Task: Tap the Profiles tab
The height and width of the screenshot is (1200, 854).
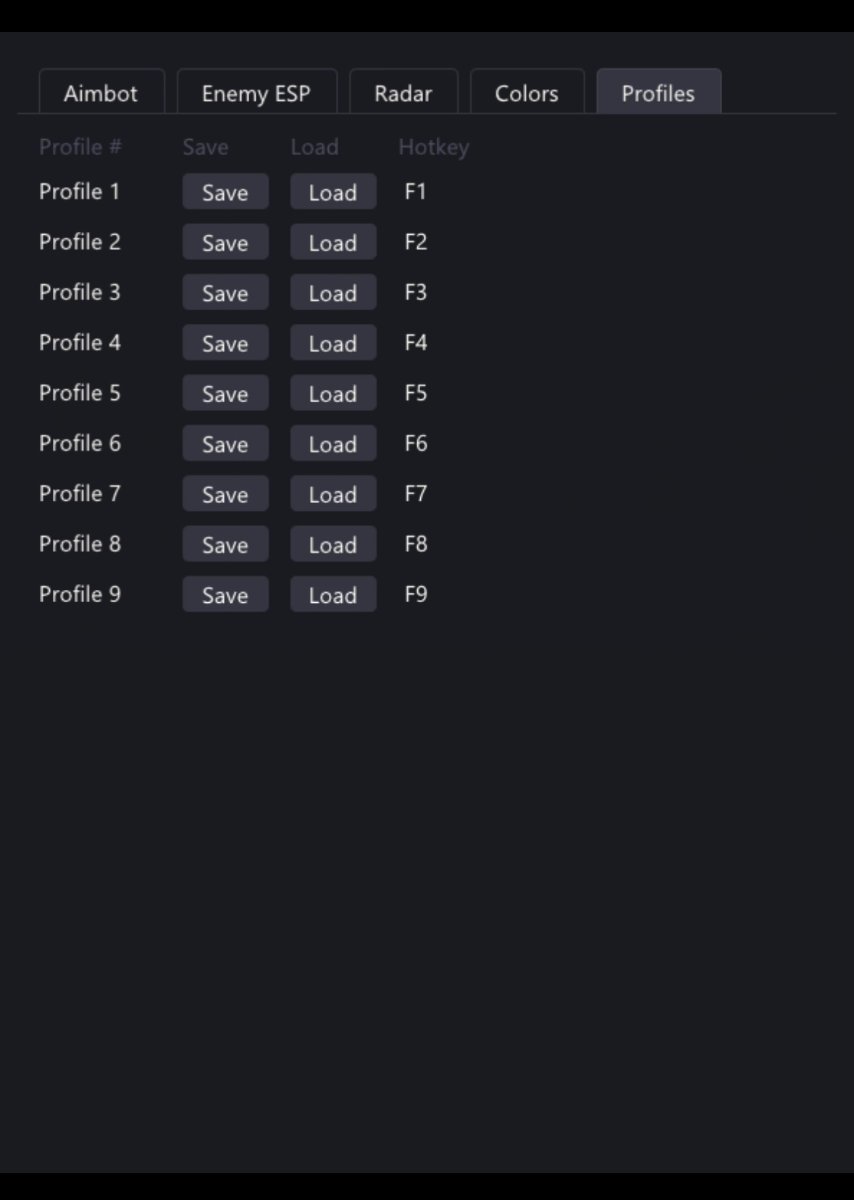Action: click(x=658, y=93)
